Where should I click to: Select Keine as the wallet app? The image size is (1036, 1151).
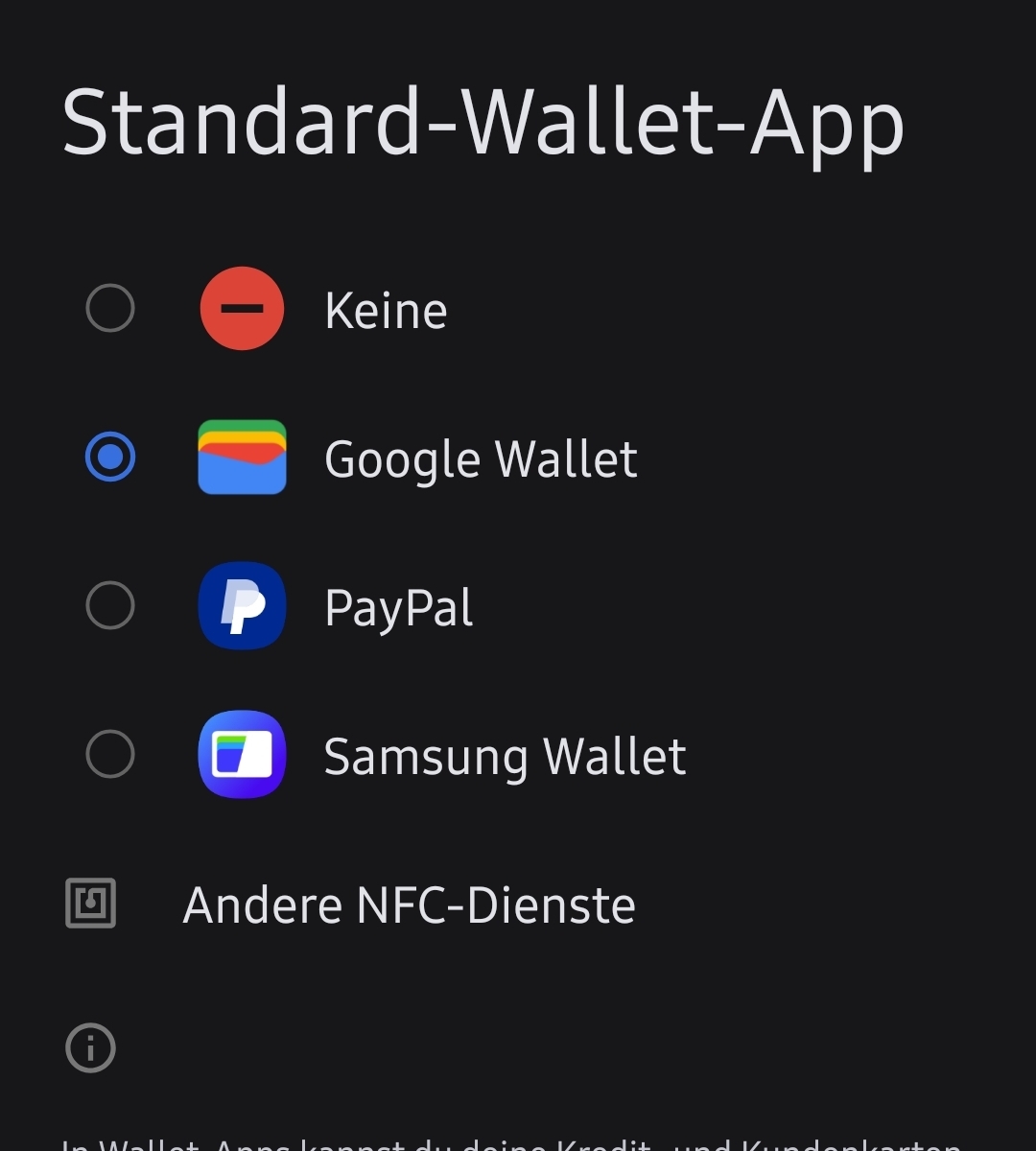[110, 309]
